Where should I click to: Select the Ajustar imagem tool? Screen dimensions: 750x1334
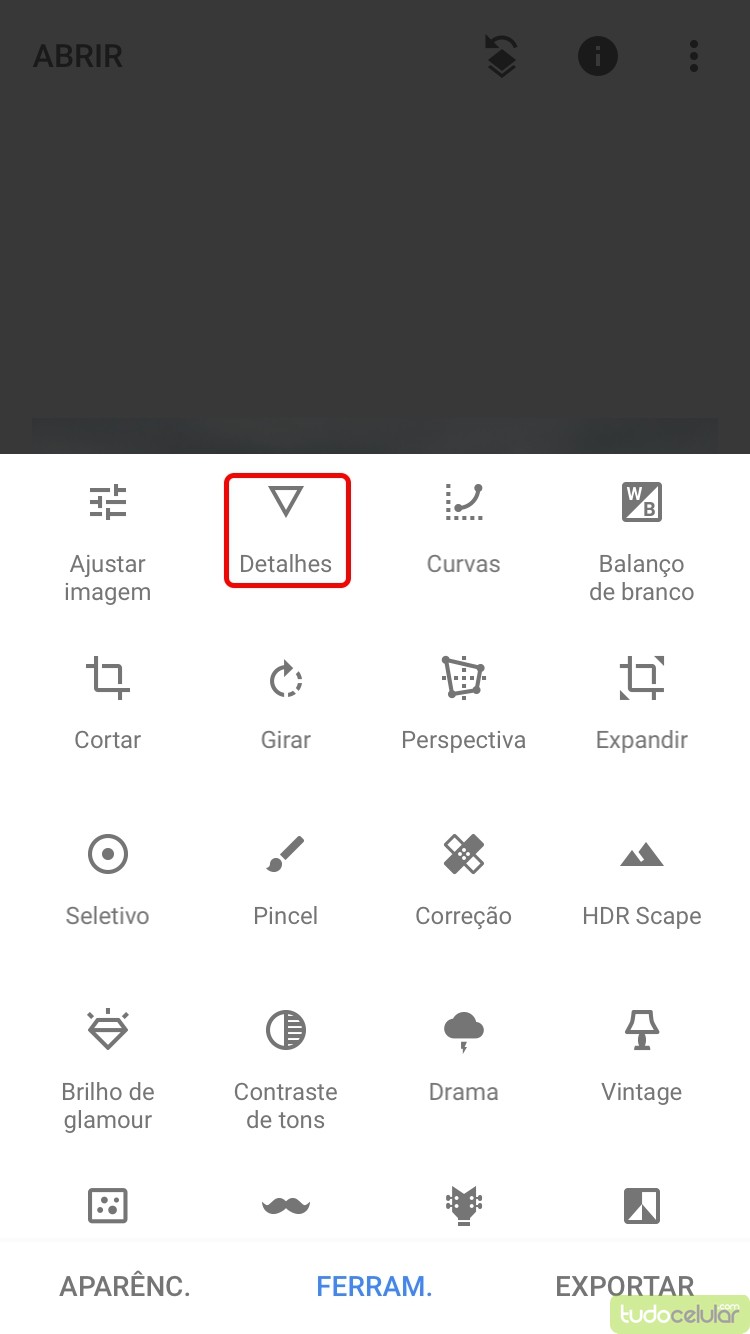click(107, 541)
